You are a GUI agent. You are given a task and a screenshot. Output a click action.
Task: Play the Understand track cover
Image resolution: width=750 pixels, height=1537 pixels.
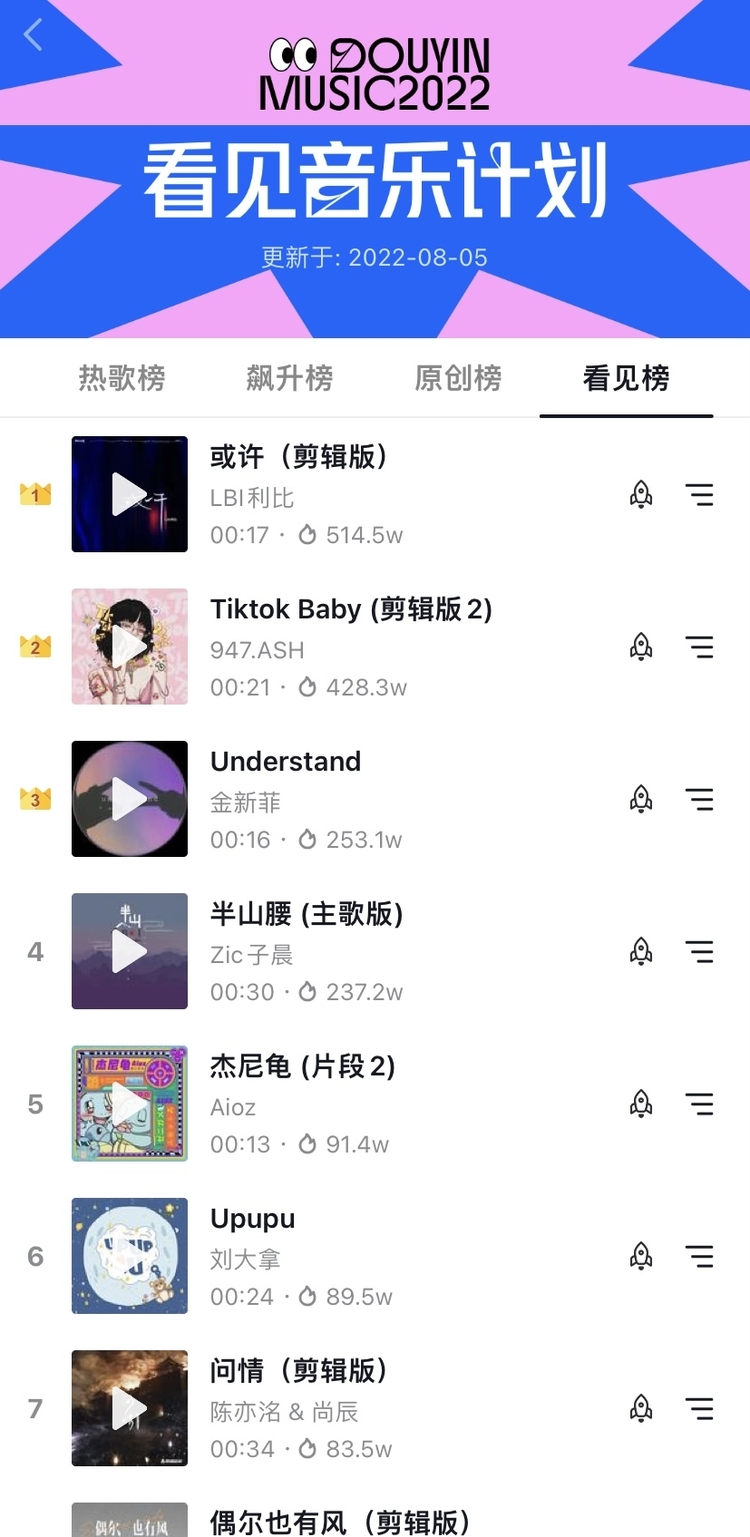point(130,799)
